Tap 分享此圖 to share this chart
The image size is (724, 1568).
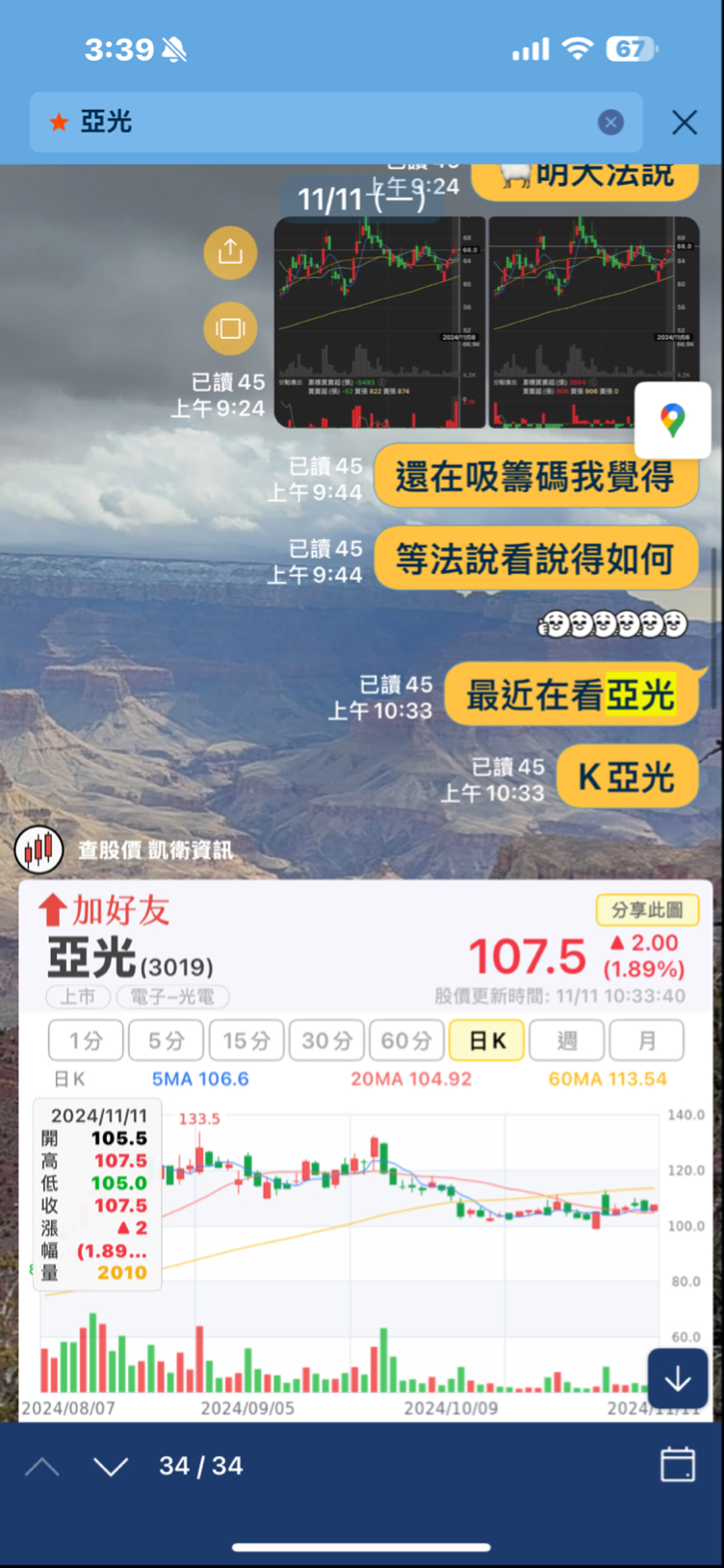click(647, 909)
